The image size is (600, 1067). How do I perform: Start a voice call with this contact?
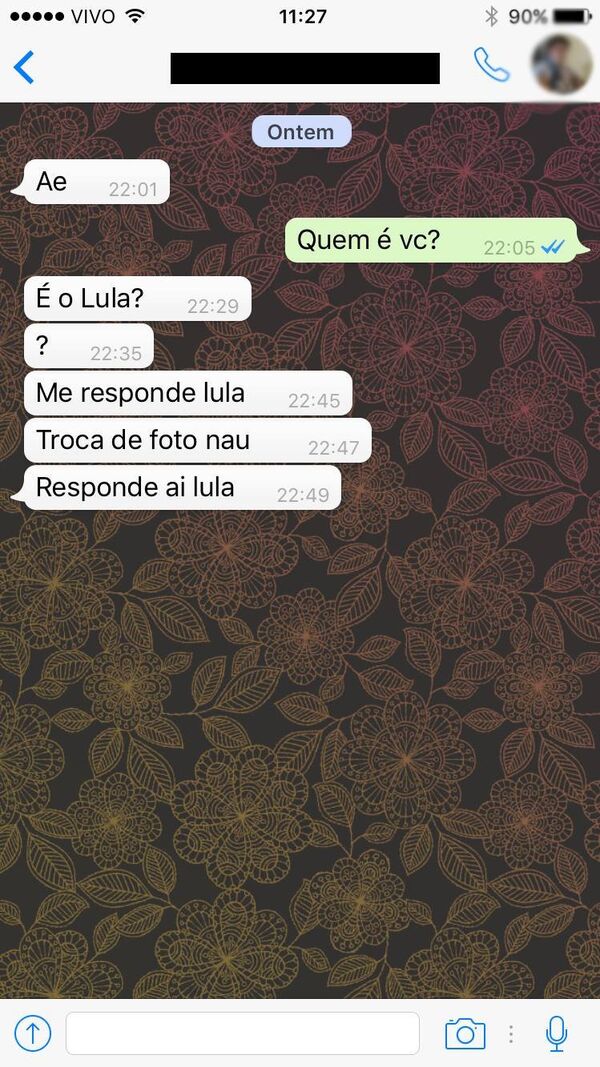(x=491, y=65)
